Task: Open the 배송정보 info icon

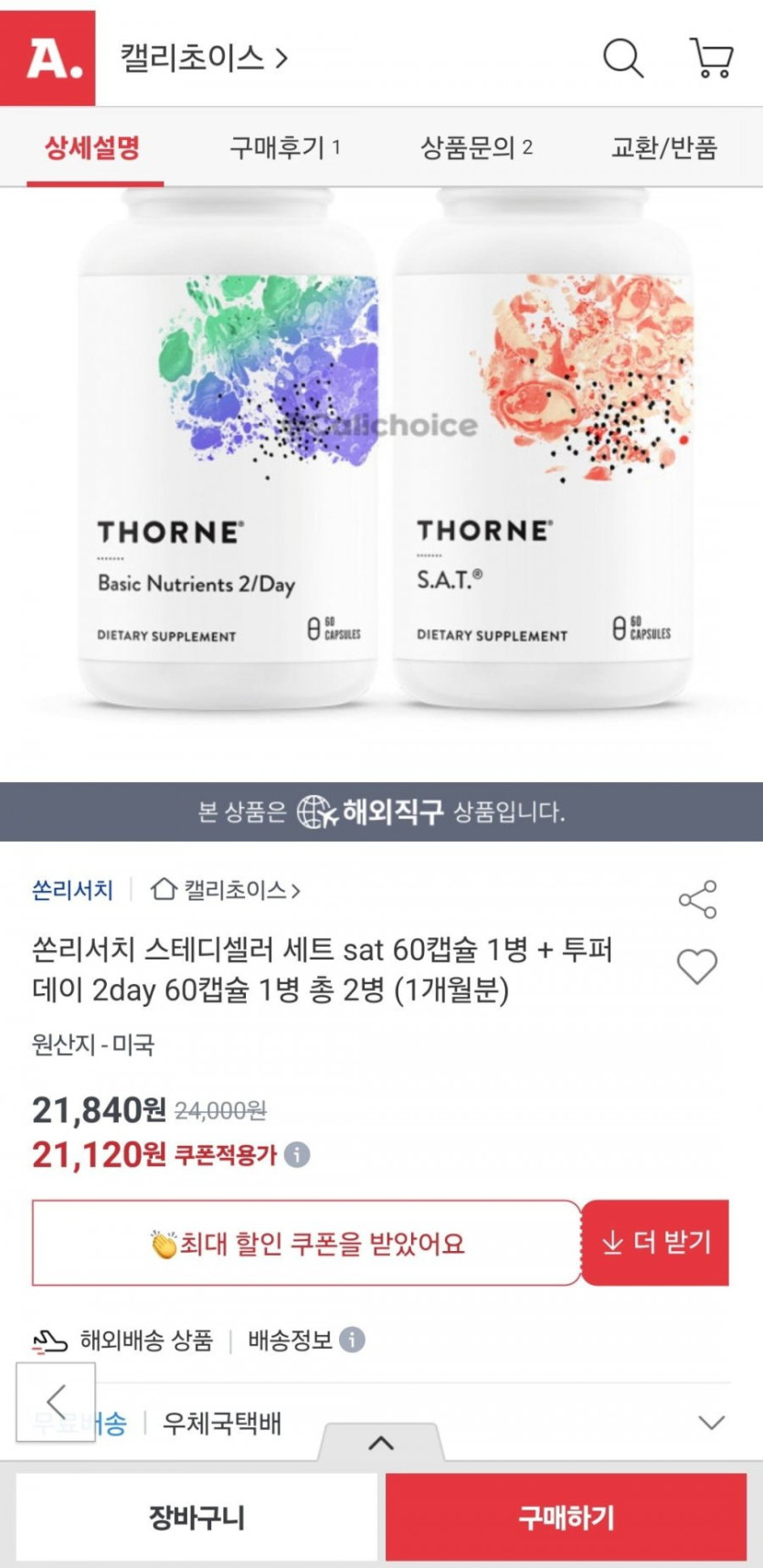Action: pos(352,1340)
